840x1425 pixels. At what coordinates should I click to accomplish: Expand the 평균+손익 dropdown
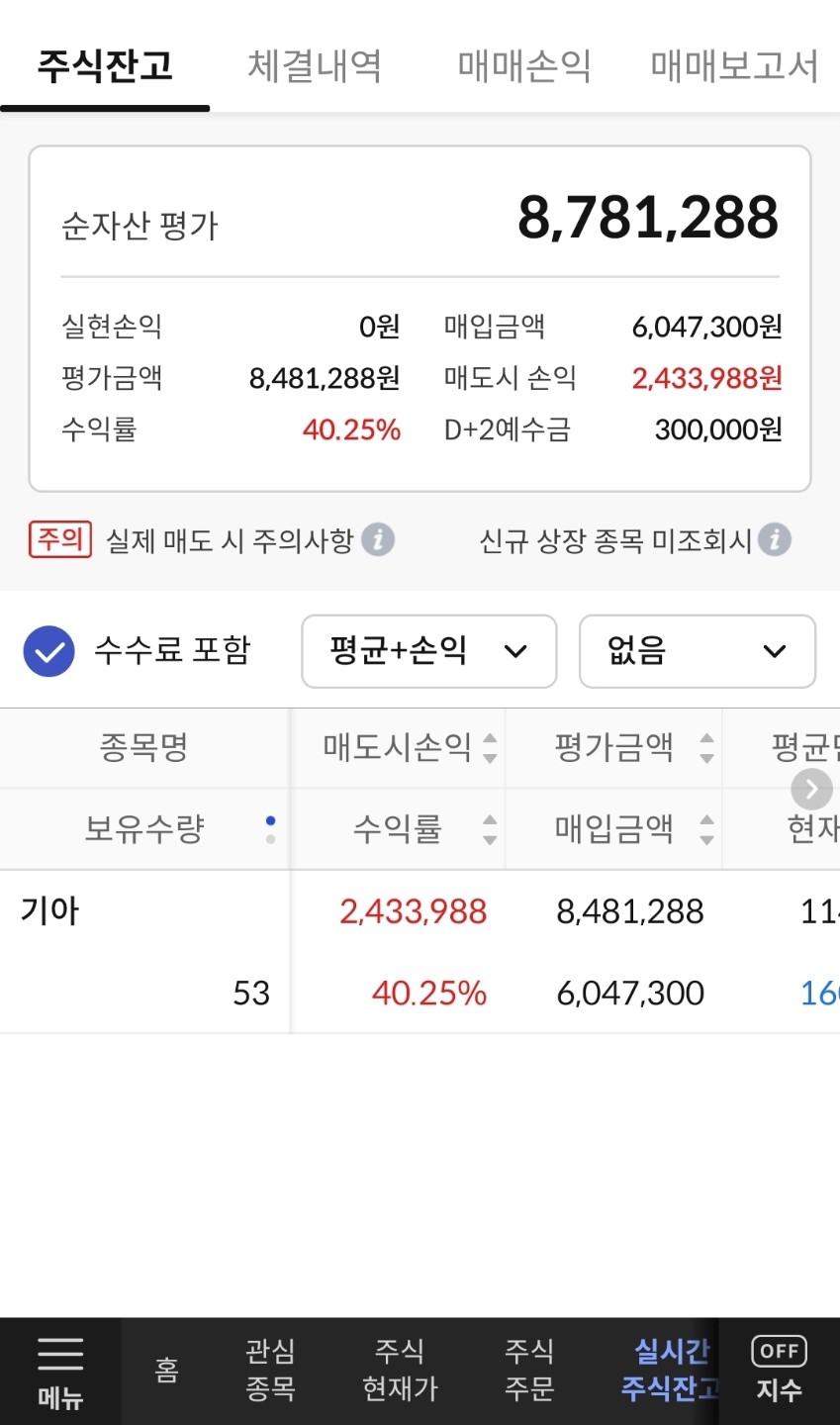click(428, 651)
